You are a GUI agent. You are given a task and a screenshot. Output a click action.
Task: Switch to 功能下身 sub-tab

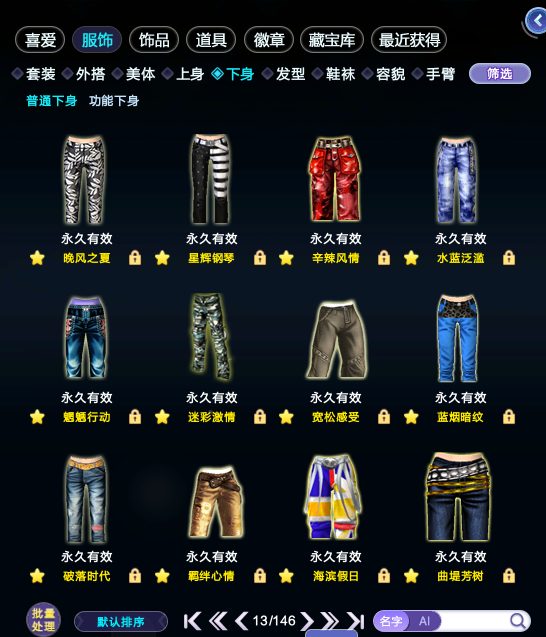click(114, 101)
